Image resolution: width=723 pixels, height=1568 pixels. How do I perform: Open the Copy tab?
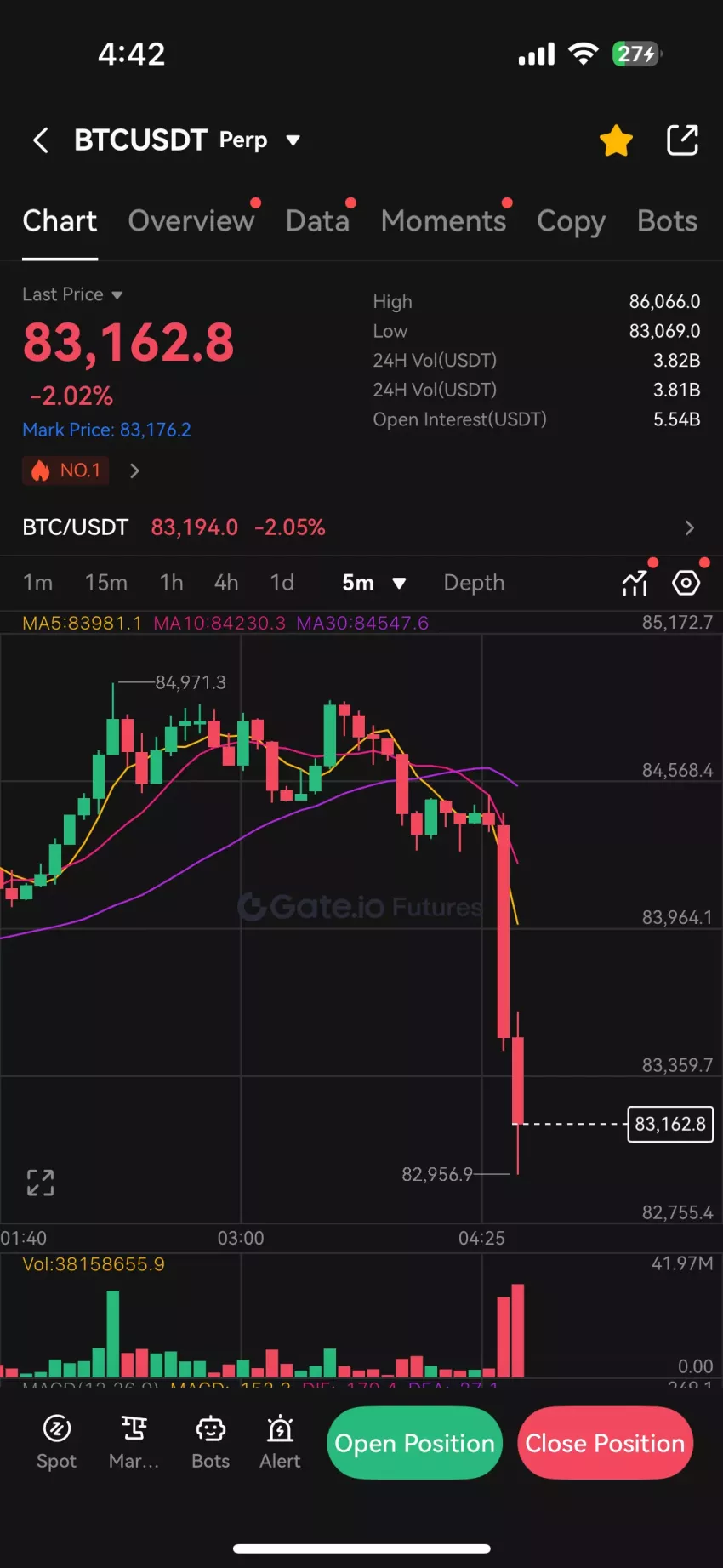(x=571, y=221)
